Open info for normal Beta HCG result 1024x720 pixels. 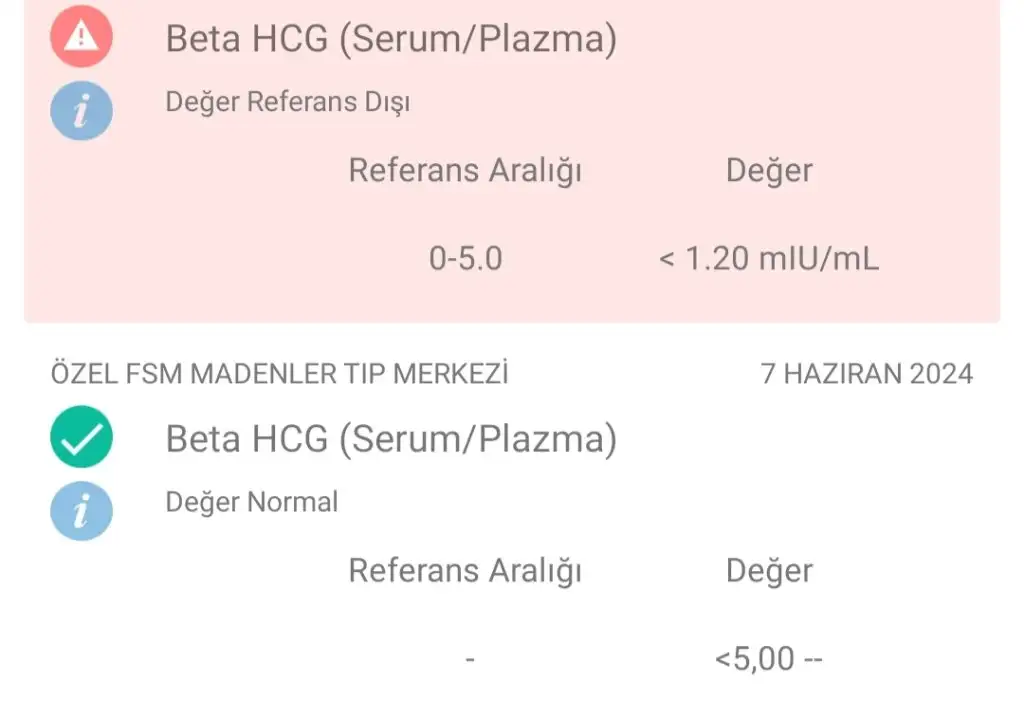tap(81, 510)
